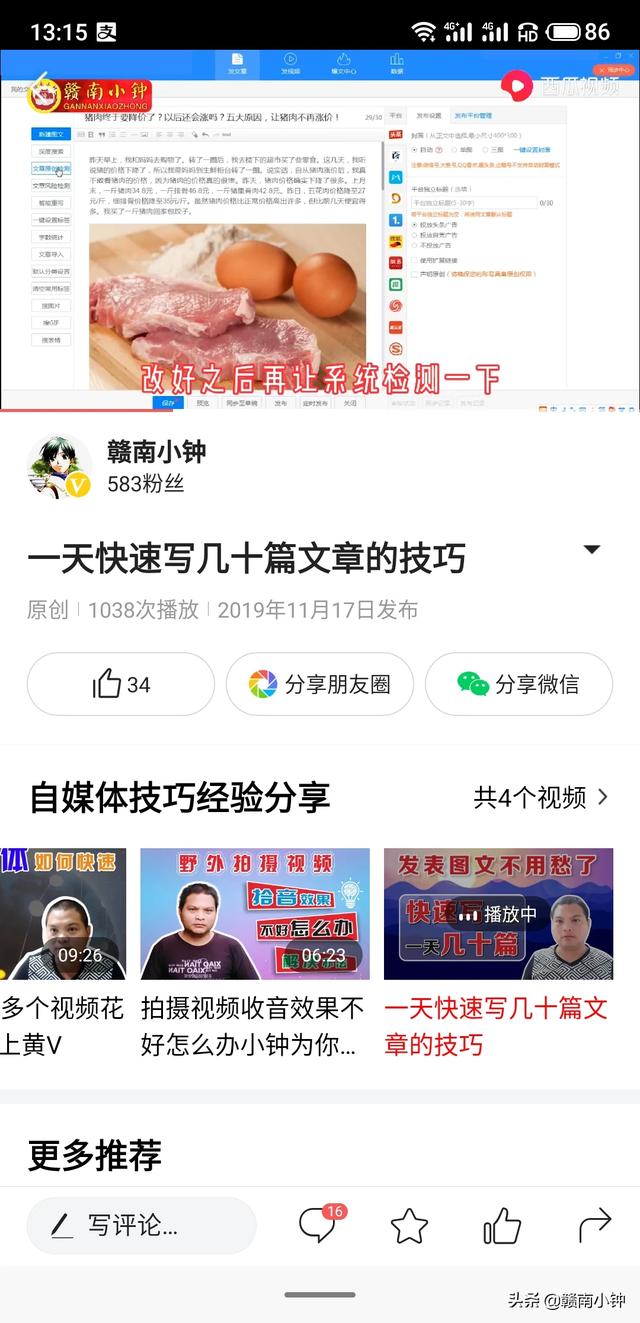
Task: Open the share arrow in the bottom bar
Action: pyautogui.click(x=595, y=1225)
